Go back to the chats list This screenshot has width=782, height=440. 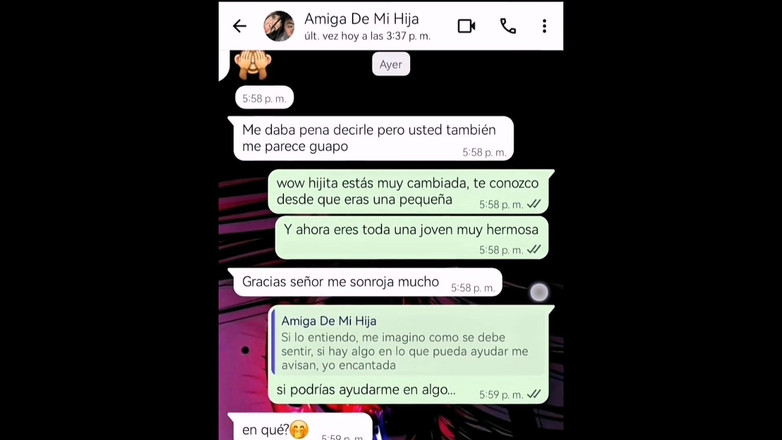pyautogui.click(x=239, y=26)
